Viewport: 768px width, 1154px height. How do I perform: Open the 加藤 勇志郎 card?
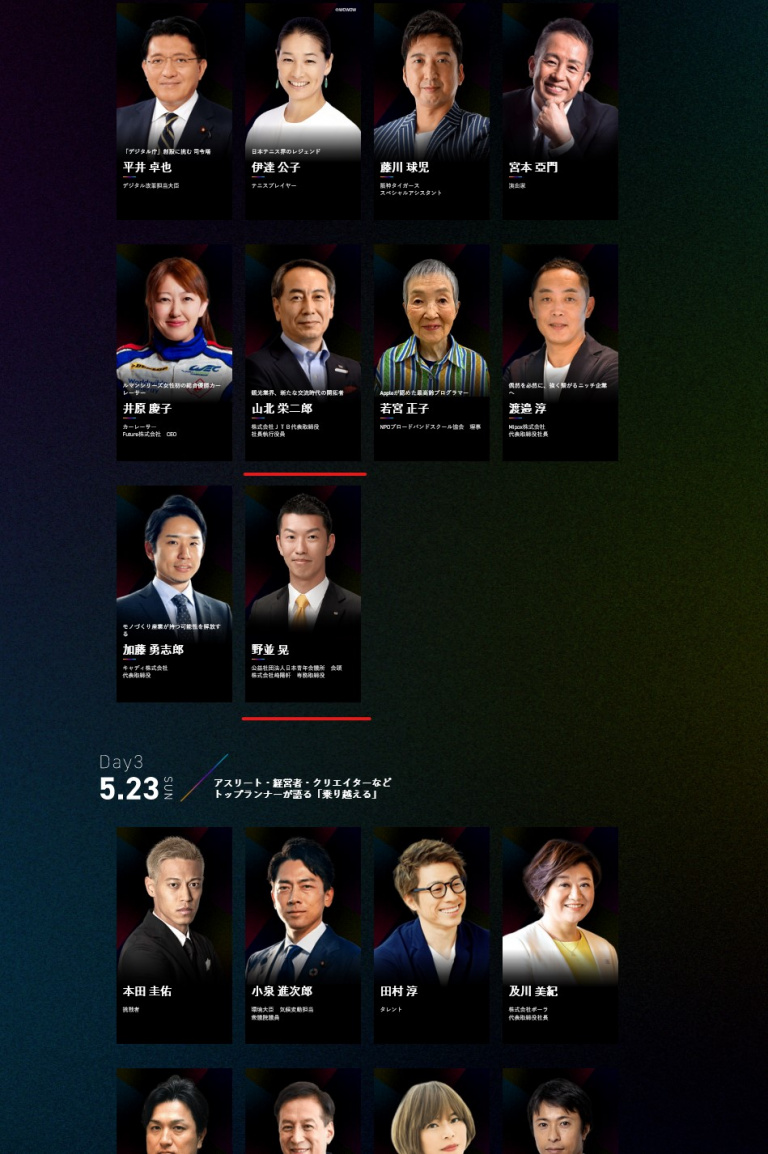pos(174,593)
